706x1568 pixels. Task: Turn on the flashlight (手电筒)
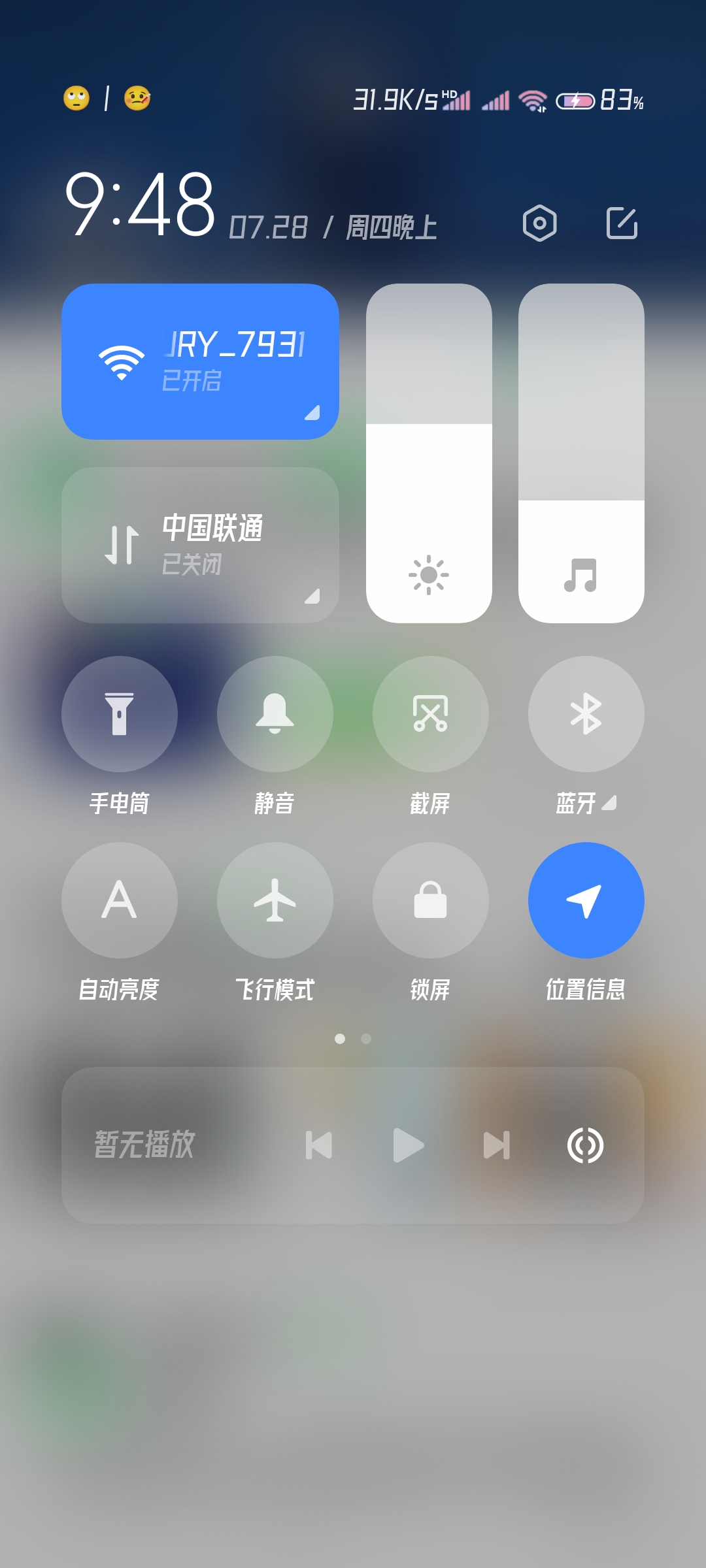(x=120, y=714)
